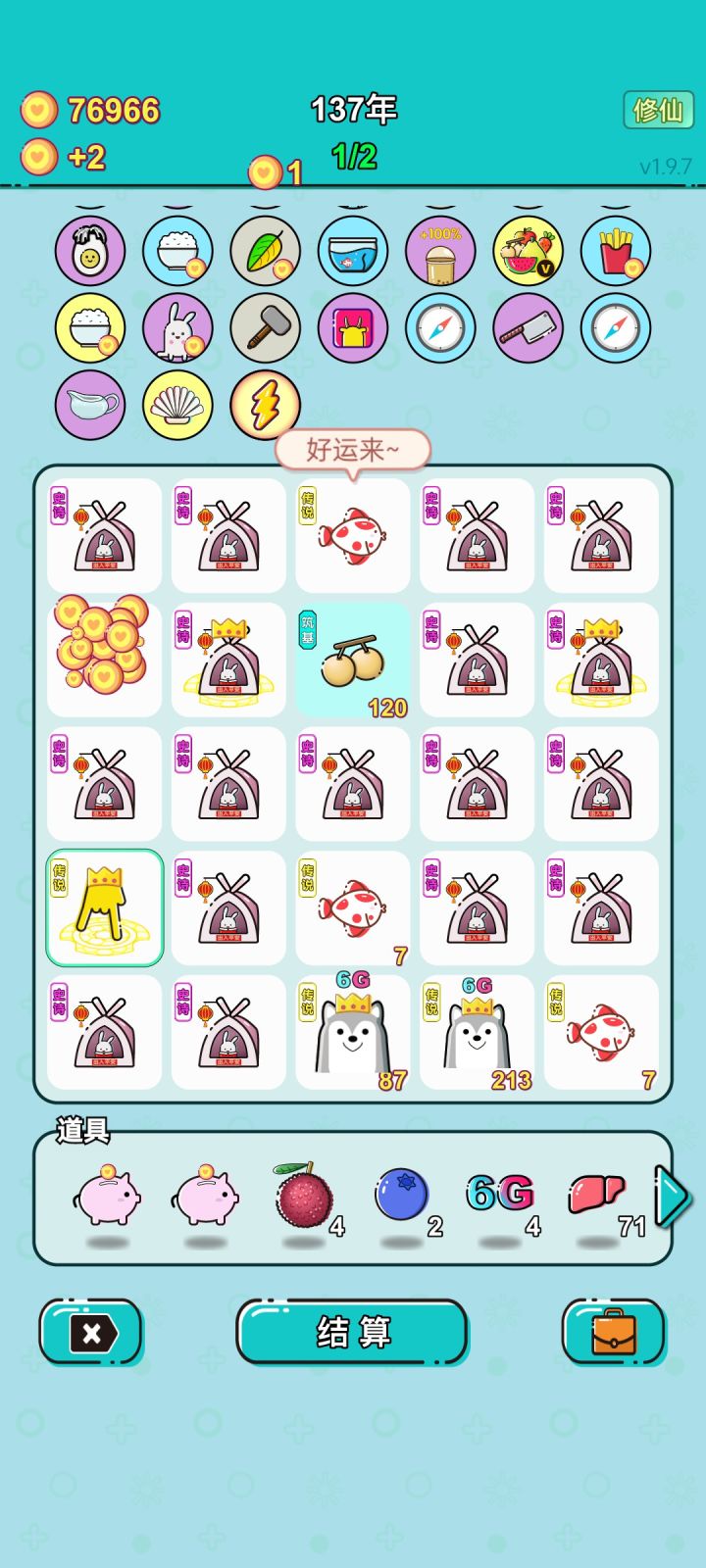Screen dimensions: 706x1568
Task: Select the cleaver knife buff icon
Action: [528, 329]
